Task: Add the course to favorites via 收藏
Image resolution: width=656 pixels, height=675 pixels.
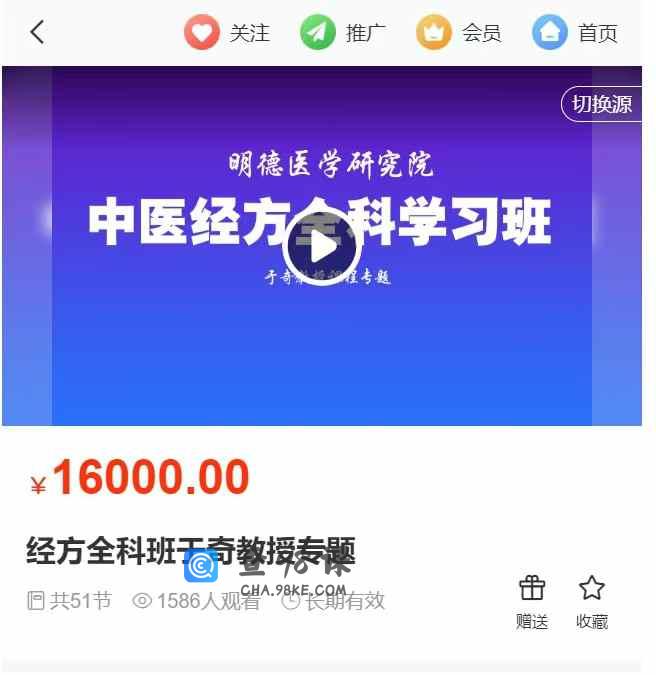Action: pyautogui.click(x=592, y=601)
